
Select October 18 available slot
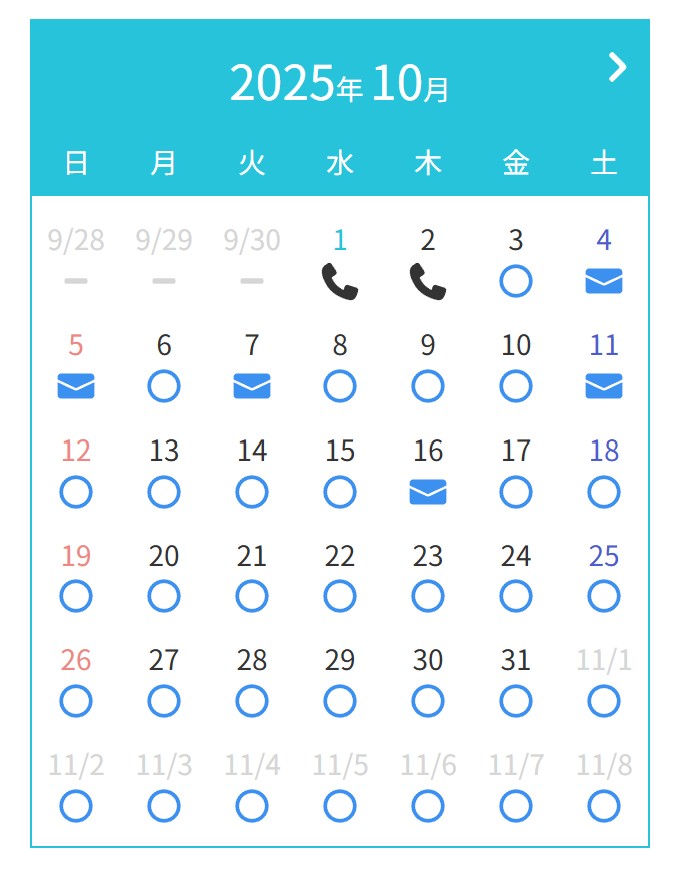(x=604, y=491)
